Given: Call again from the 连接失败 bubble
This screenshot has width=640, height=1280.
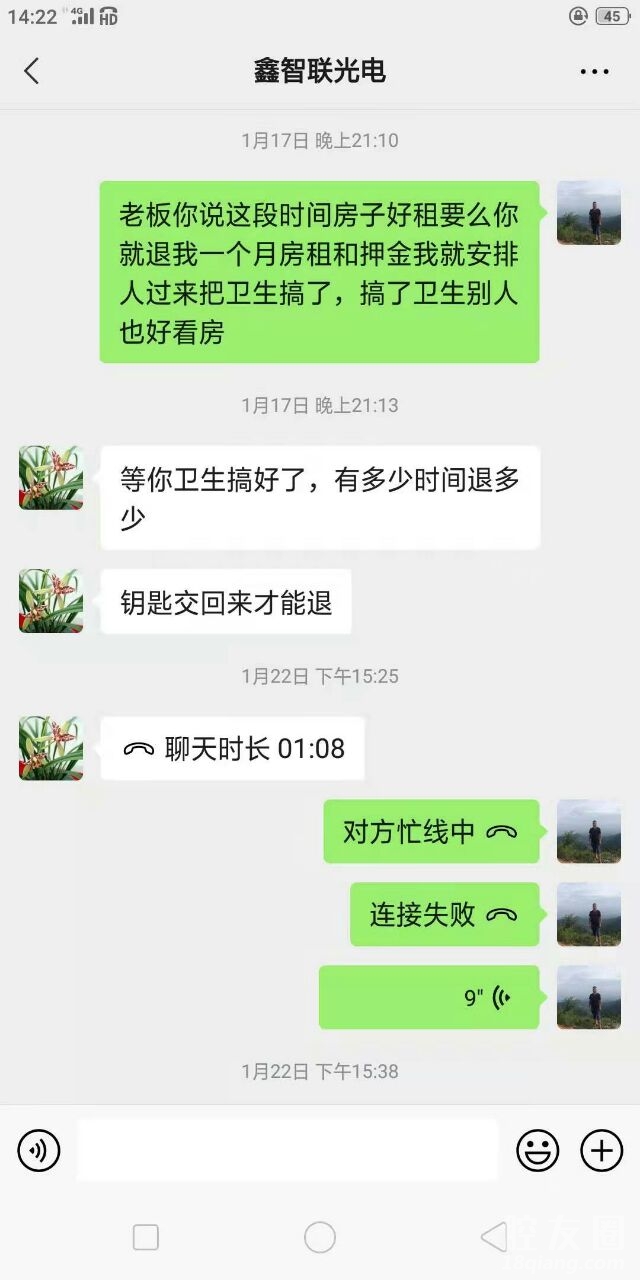Looking at the screenshot, I should point(444,914).
